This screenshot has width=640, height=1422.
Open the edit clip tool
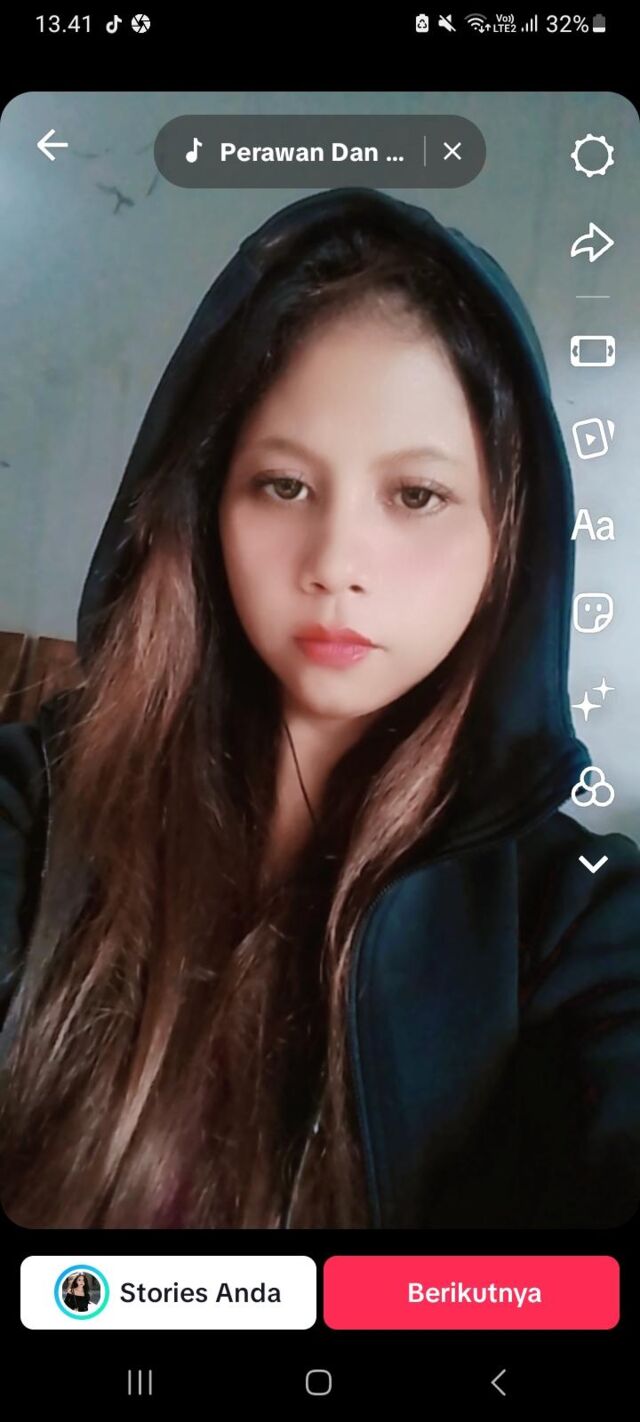(x=592, y=351)
